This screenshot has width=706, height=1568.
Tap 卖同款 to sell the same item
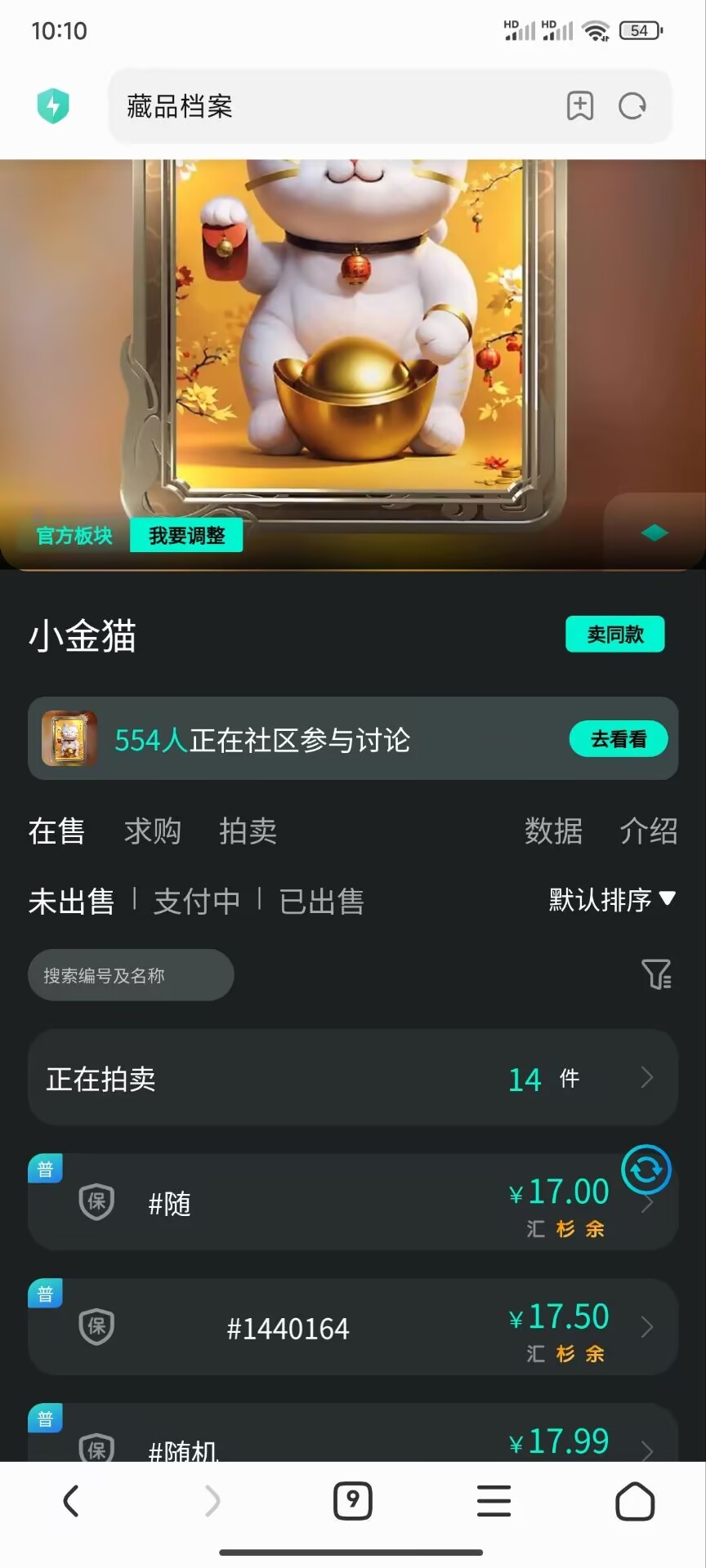coord(615,635)
